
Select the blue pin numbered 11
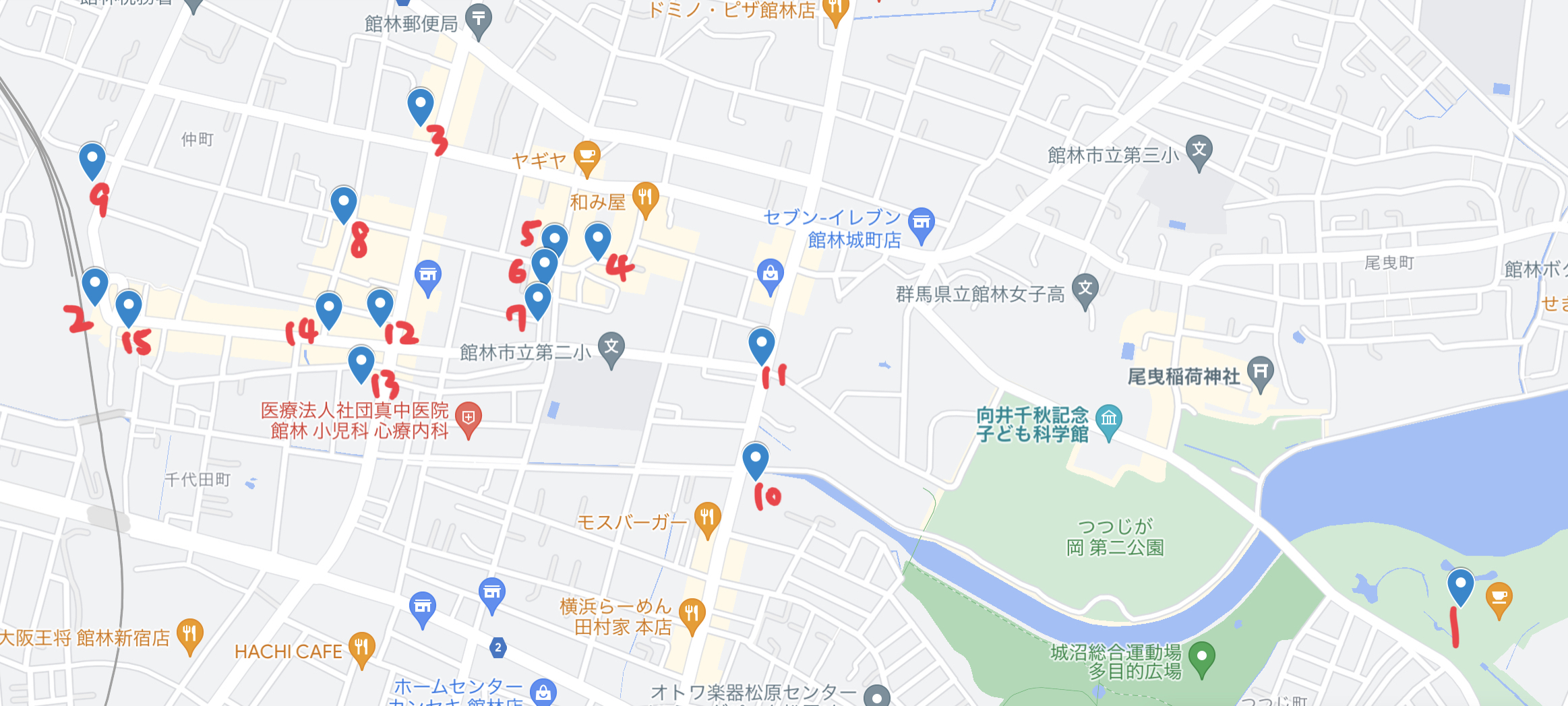pyautogui.click(x=762, y=345)
